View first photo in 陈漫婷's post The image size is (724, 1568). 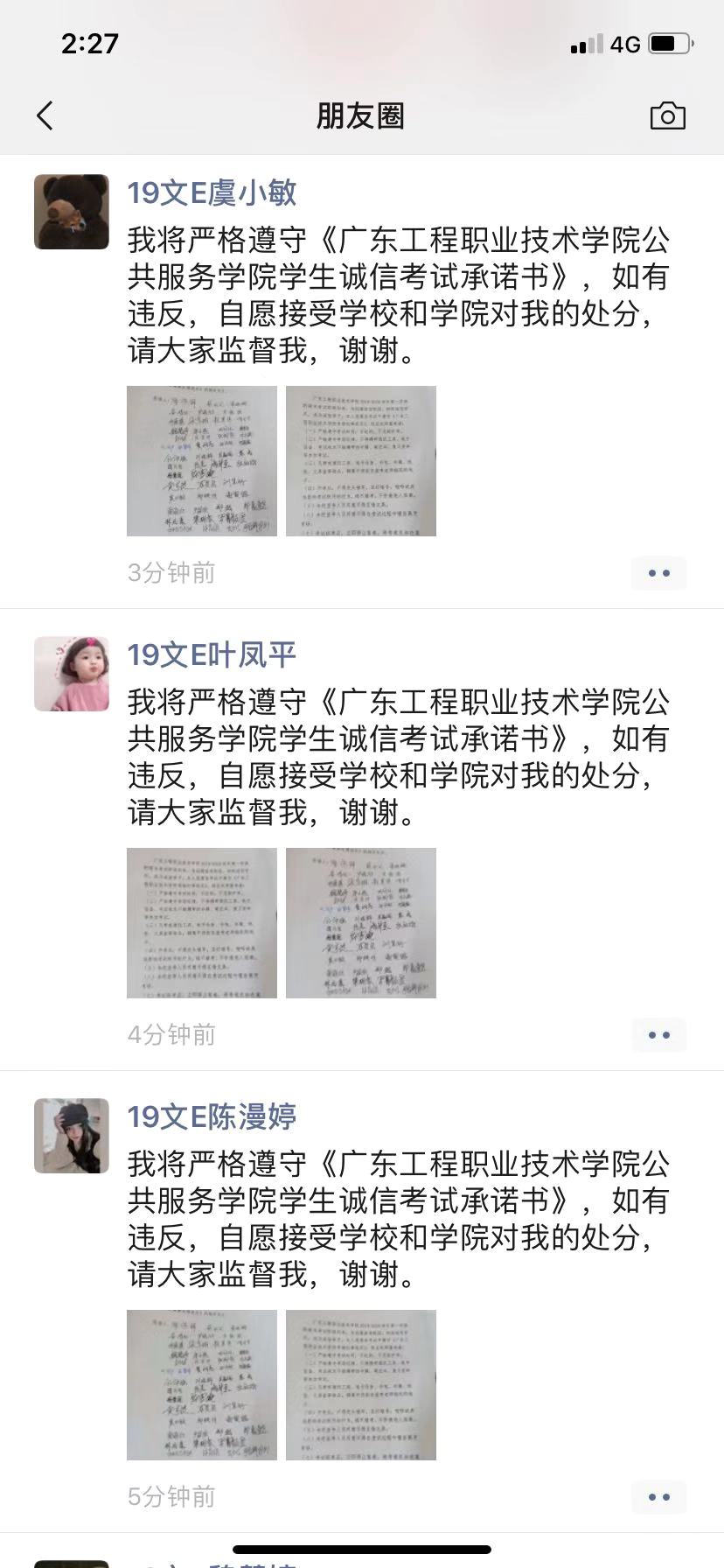(x=202, y=1385)
